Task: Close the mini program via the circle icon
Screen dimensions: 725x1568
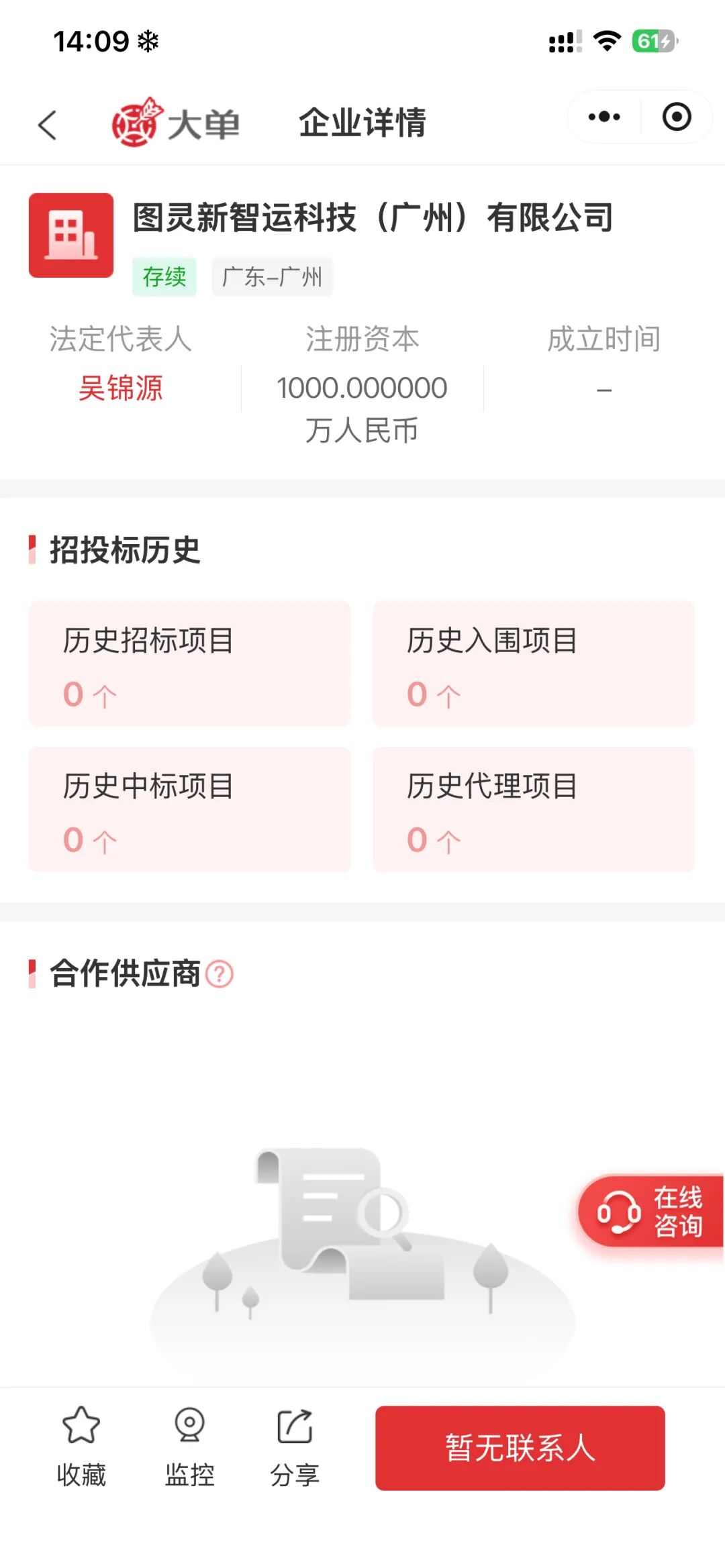Action: pos(677,117)
